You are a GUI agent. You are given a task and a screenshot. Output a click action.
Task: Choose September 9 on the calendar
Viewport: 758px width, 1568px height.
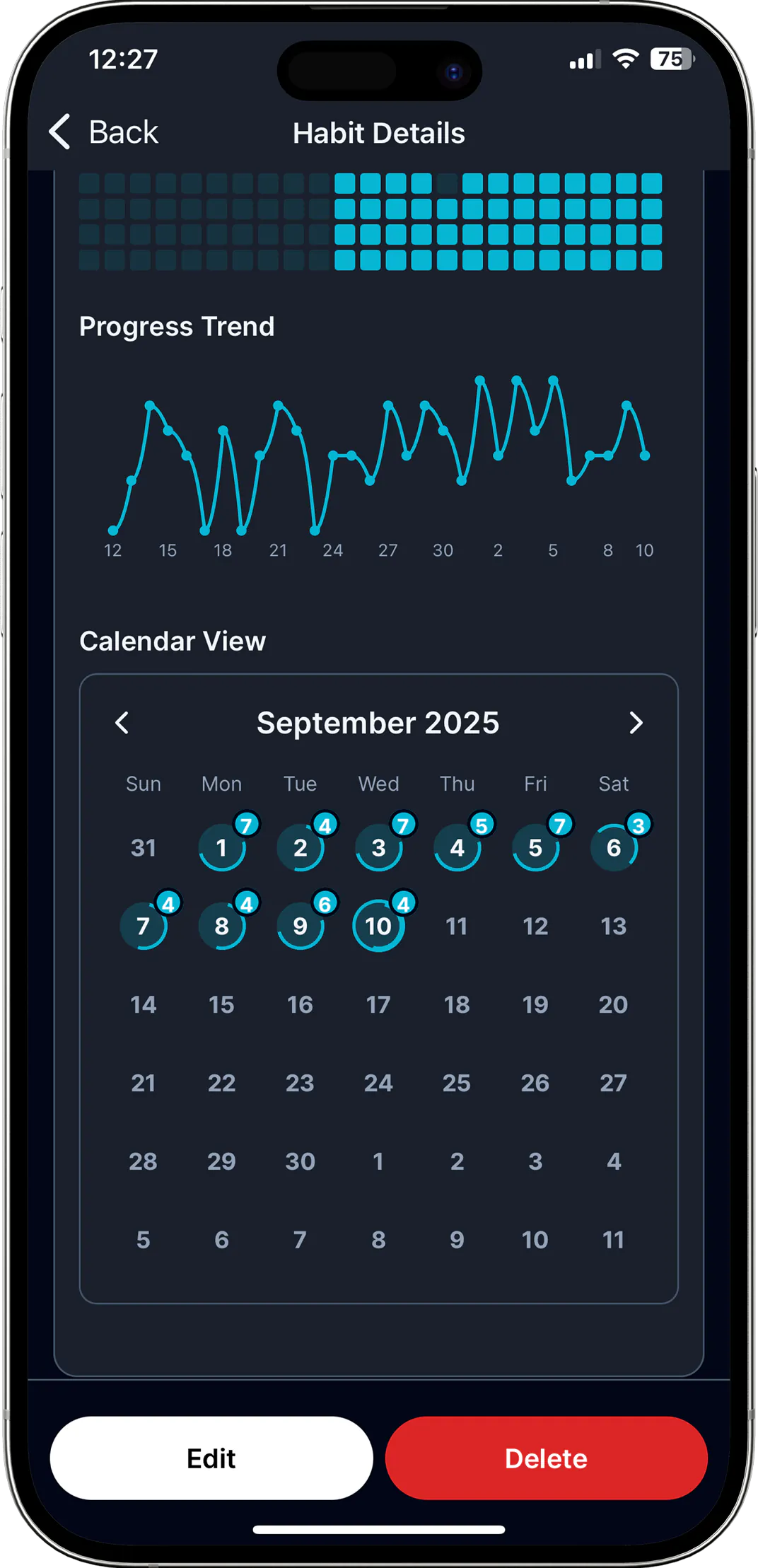point(300,926)
